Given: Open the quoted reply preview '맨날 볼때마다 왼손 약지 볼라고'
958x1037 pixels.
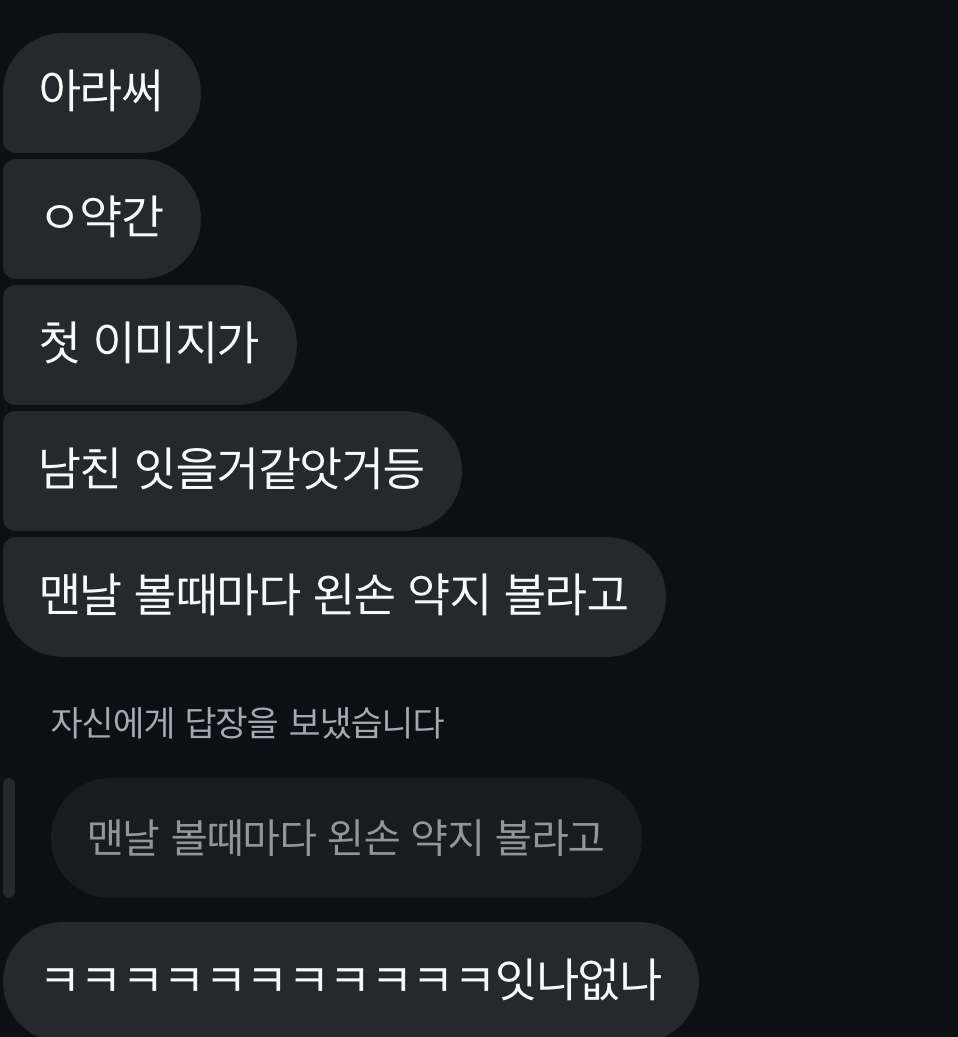Looking at the screenshot, I should click(345, 837).
